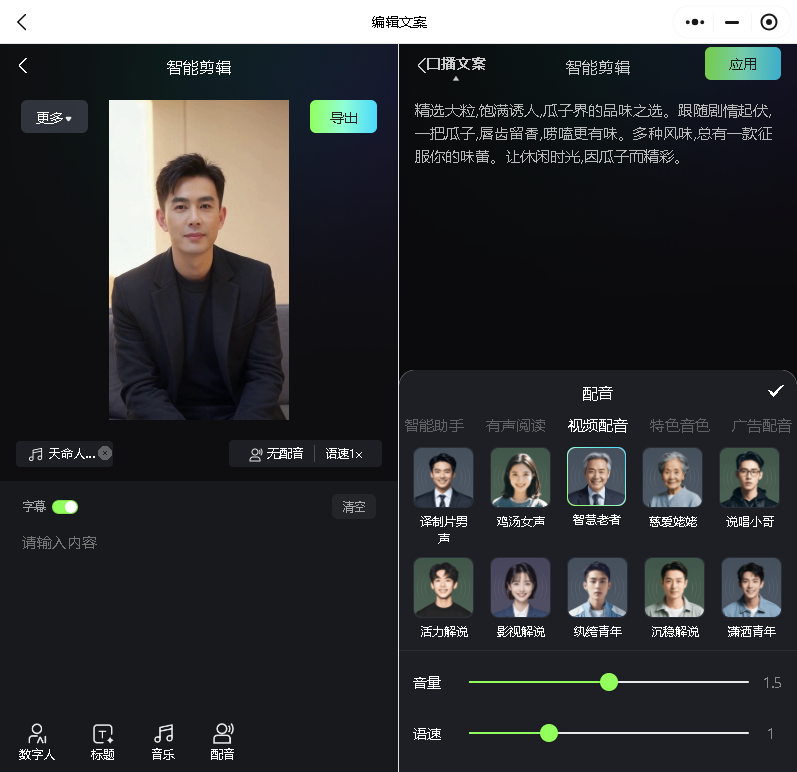
Task: Go back to 口播文案
Action: coord(452,65)
